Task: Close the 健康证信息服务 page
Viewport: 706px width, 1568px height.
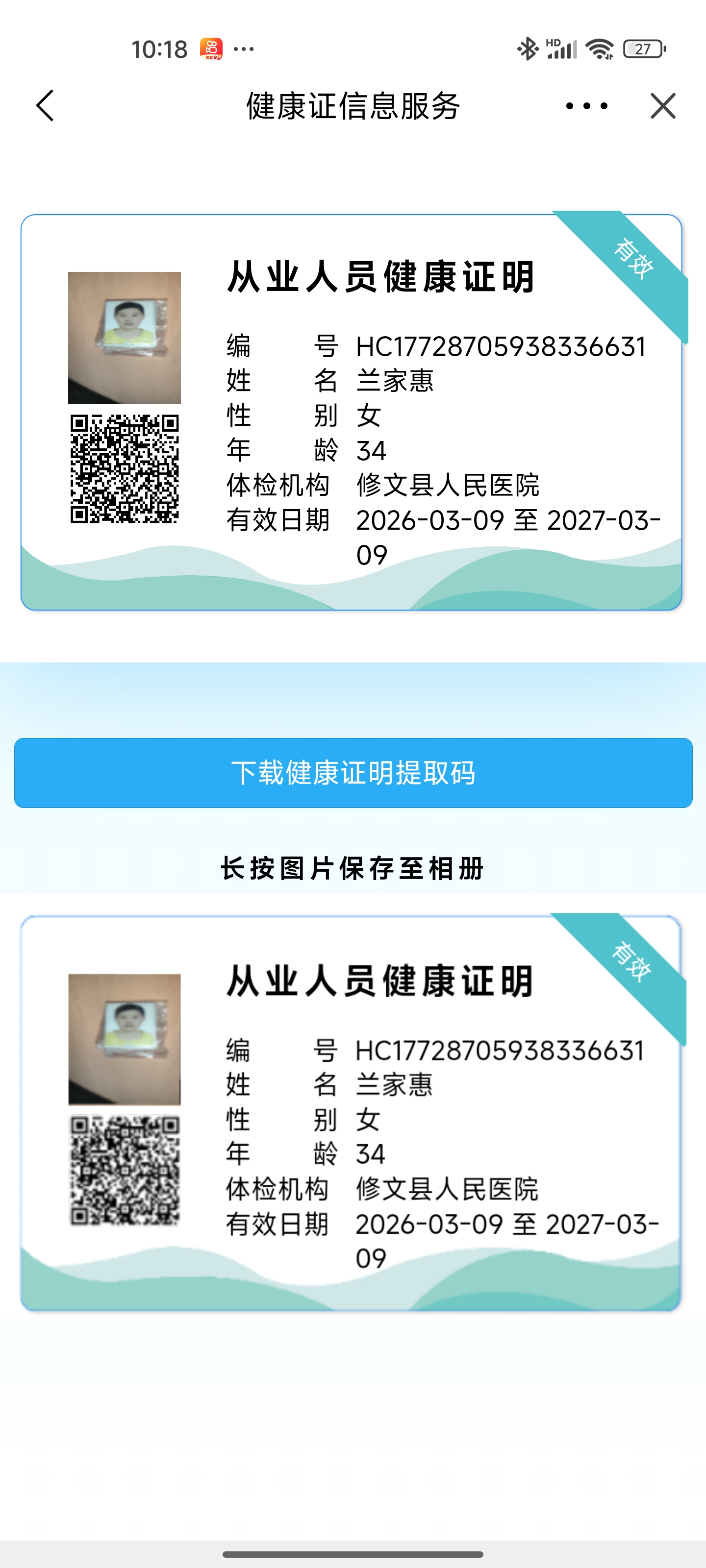Action: tap(663, 106)
